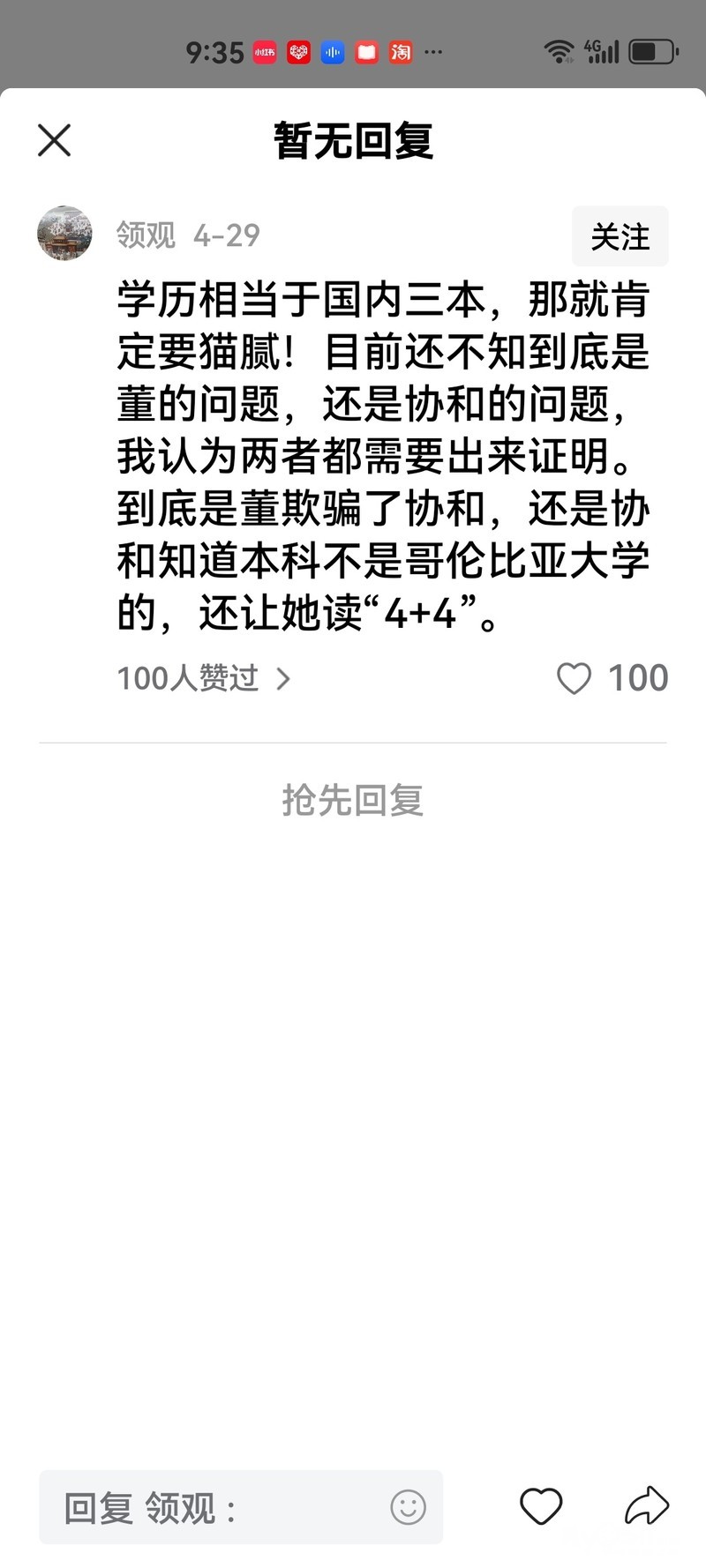
Task: Open 领观's profile avatar
Action: (64, 234)
